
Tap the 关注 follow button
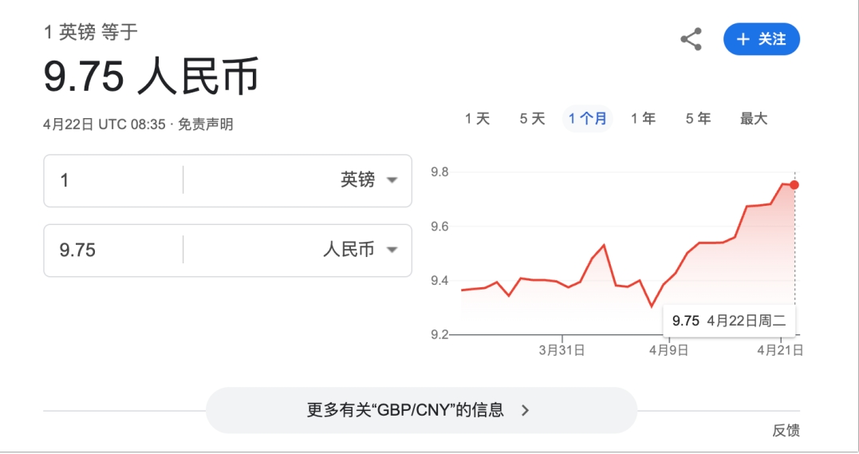761,40
